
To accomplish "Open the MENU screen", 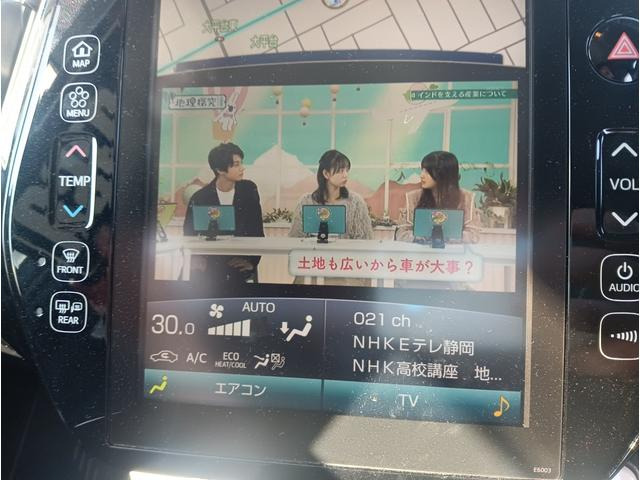I will [78, 102].
